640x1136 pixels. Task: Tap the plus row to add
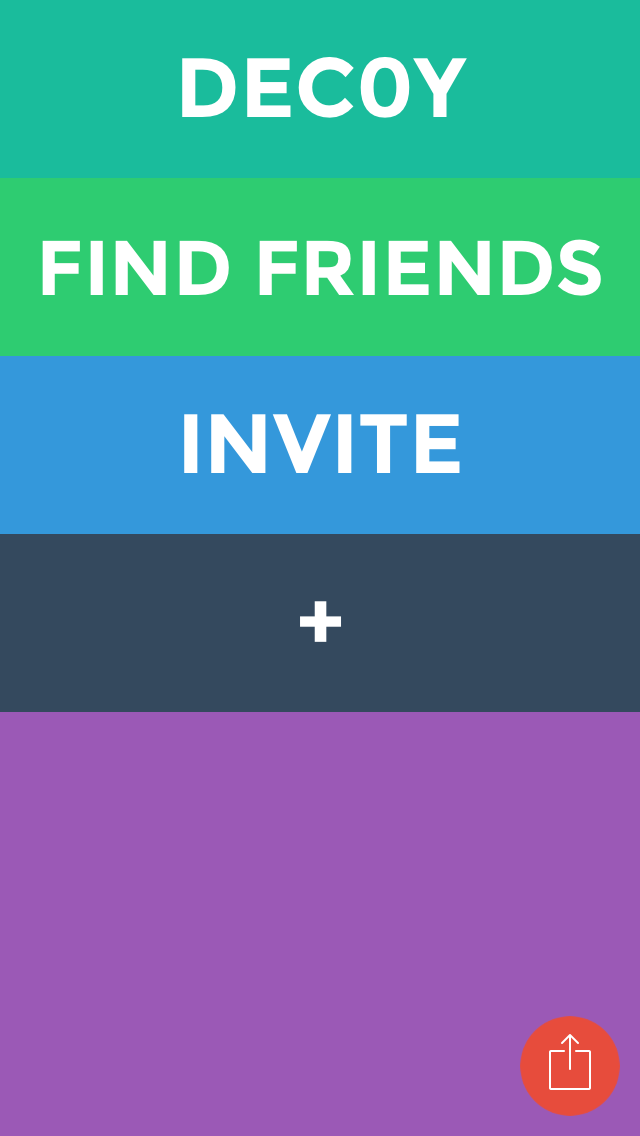pyautogui.click(x=320, y=622)
